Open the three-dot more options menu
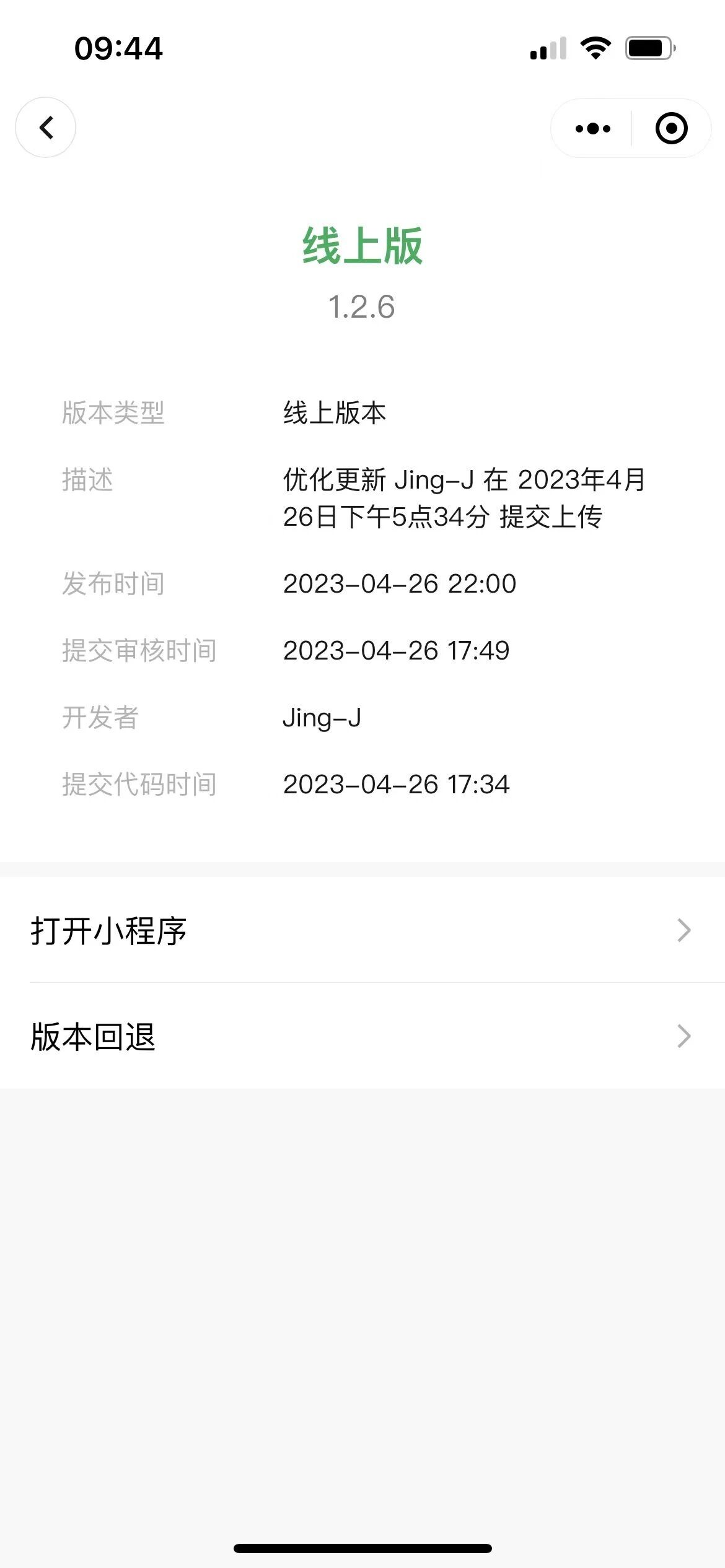725x1568 pixels. 592,128
